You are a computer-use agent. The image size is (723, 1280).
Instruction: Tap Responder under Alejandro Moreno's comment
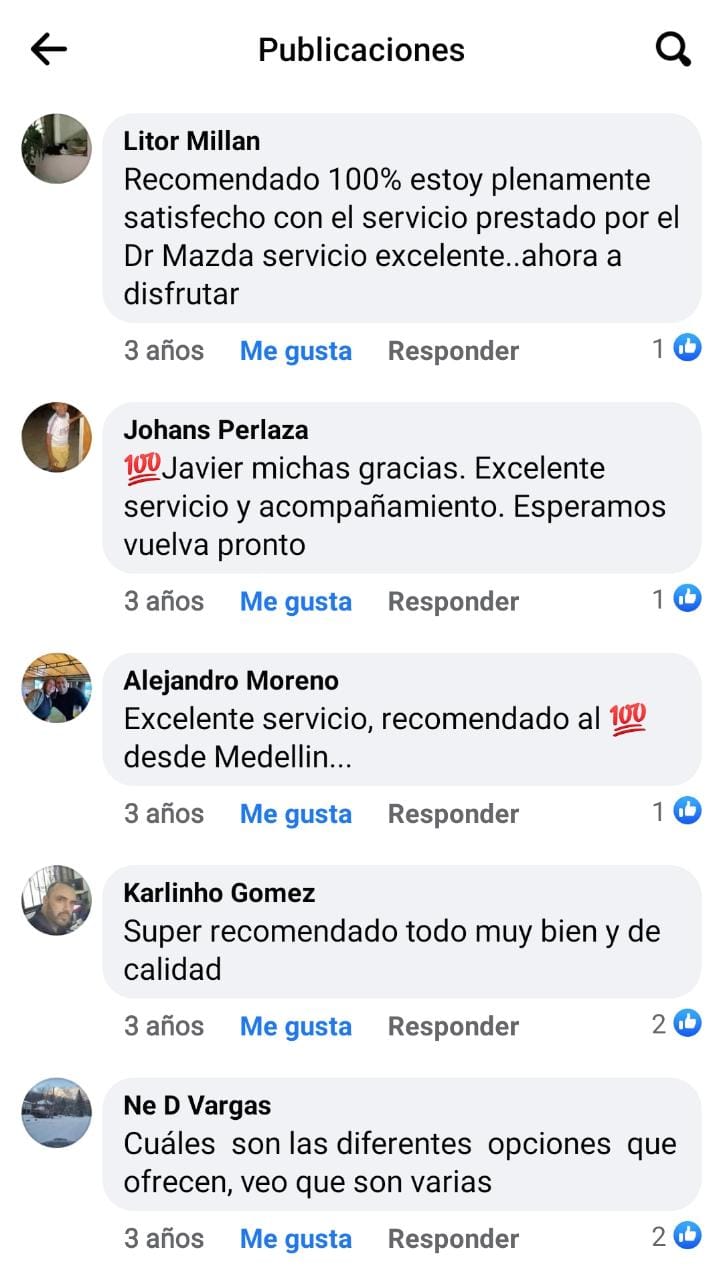pos(453,814)
